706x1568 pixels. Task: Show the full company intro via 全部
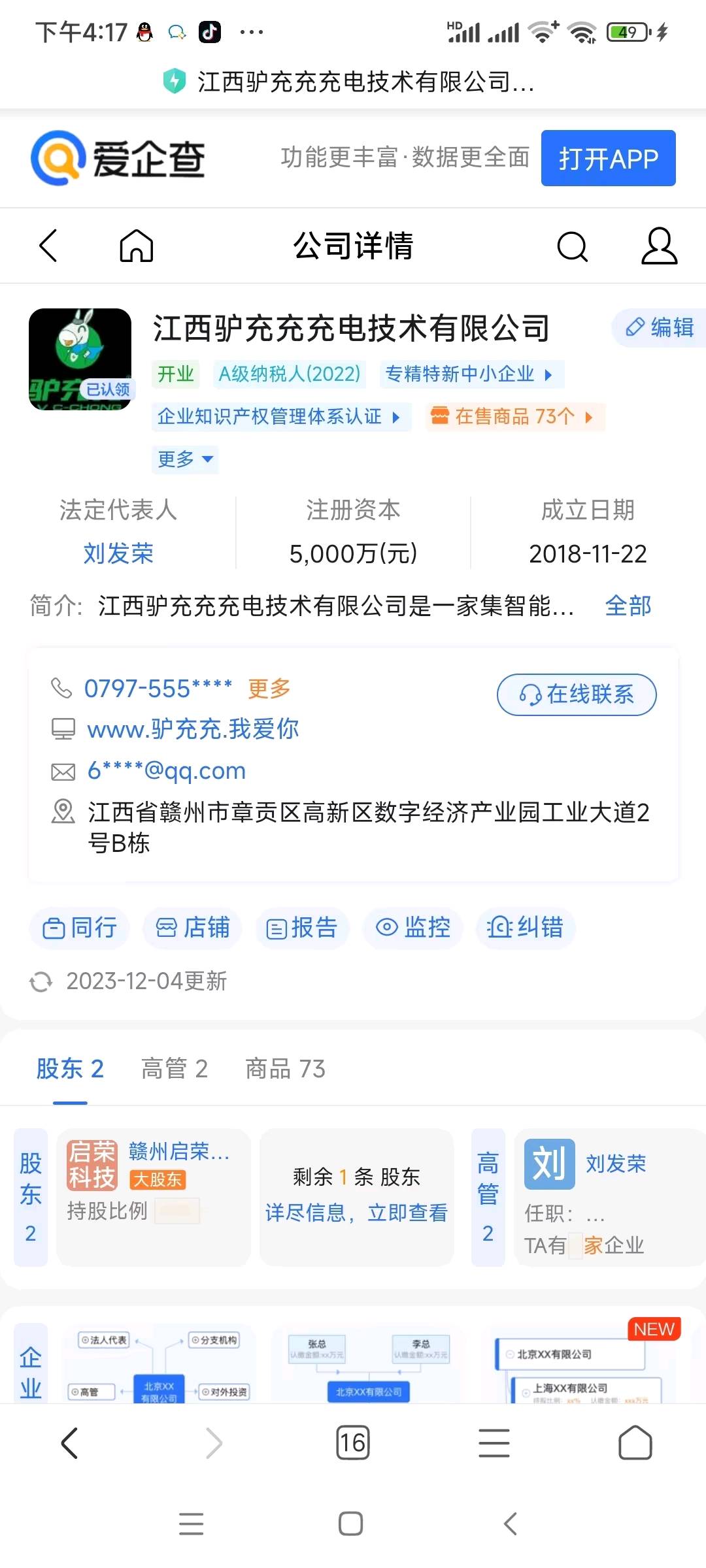tap(628, 606)
